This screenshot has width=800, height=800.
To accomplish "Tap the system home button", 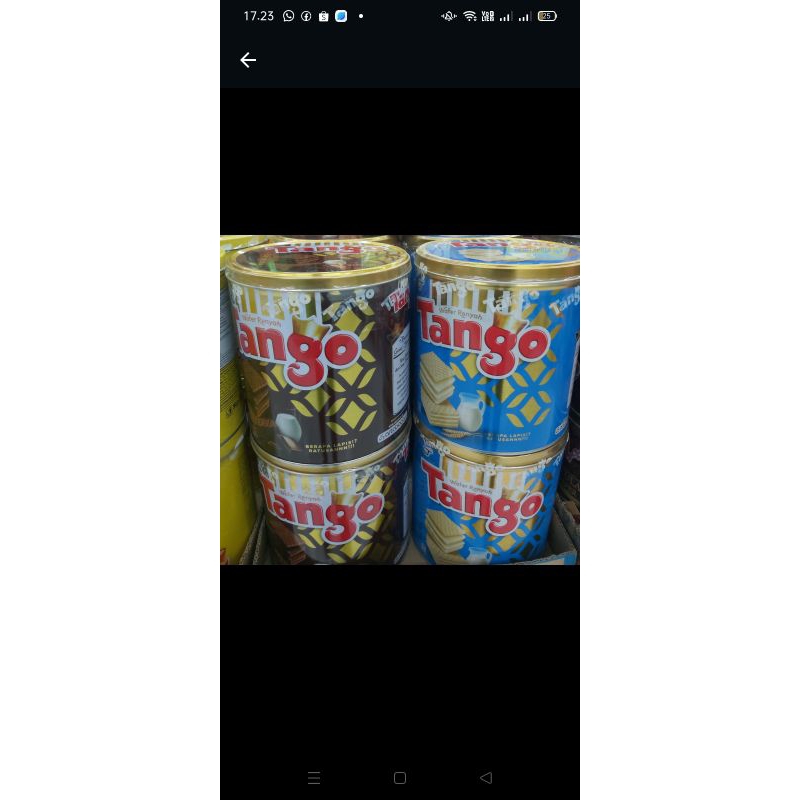I will (x=400, y=778).
